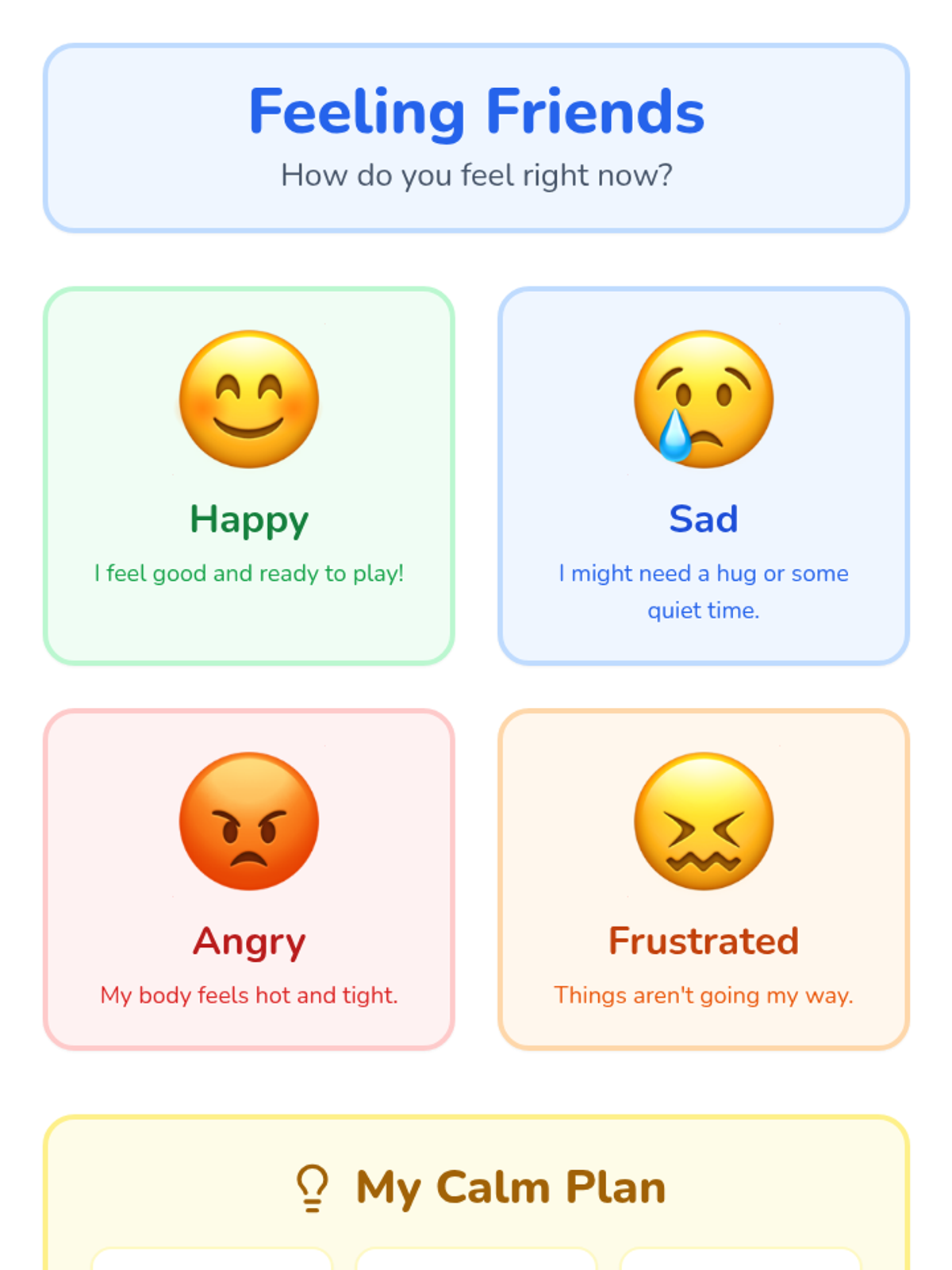
Task: Choose the Sad feeling card
Action: [x=704, y=475]
